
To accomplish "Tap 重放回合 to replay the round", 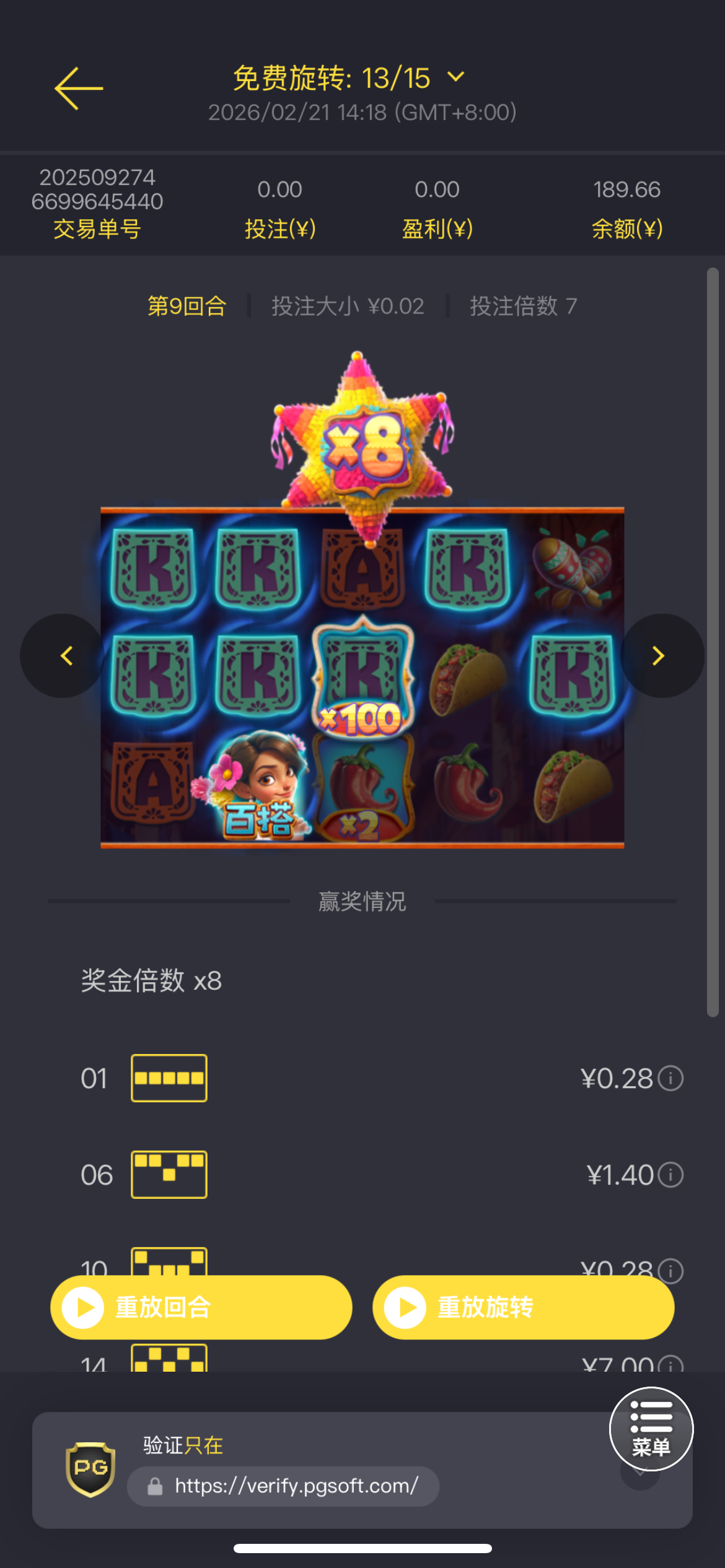I will pyautogui.click(x=201, y=1307).
